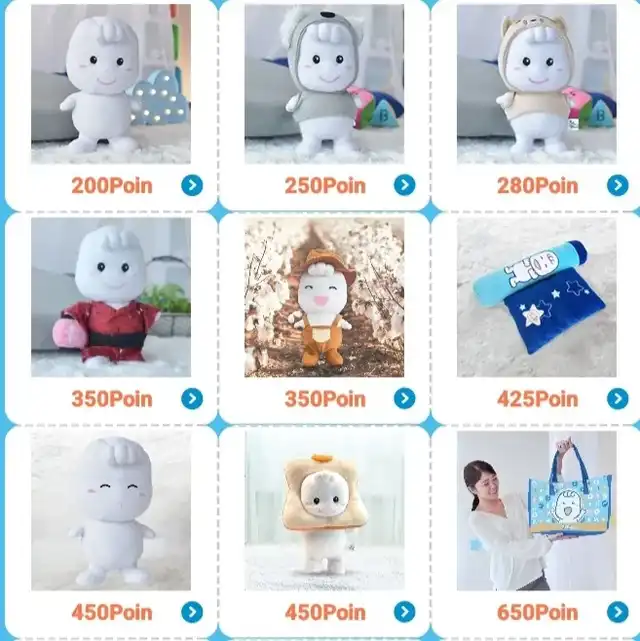640x641 pixels.
Task: Open the 350Poin red-kimono plush reward
Action: coord(110,298)
